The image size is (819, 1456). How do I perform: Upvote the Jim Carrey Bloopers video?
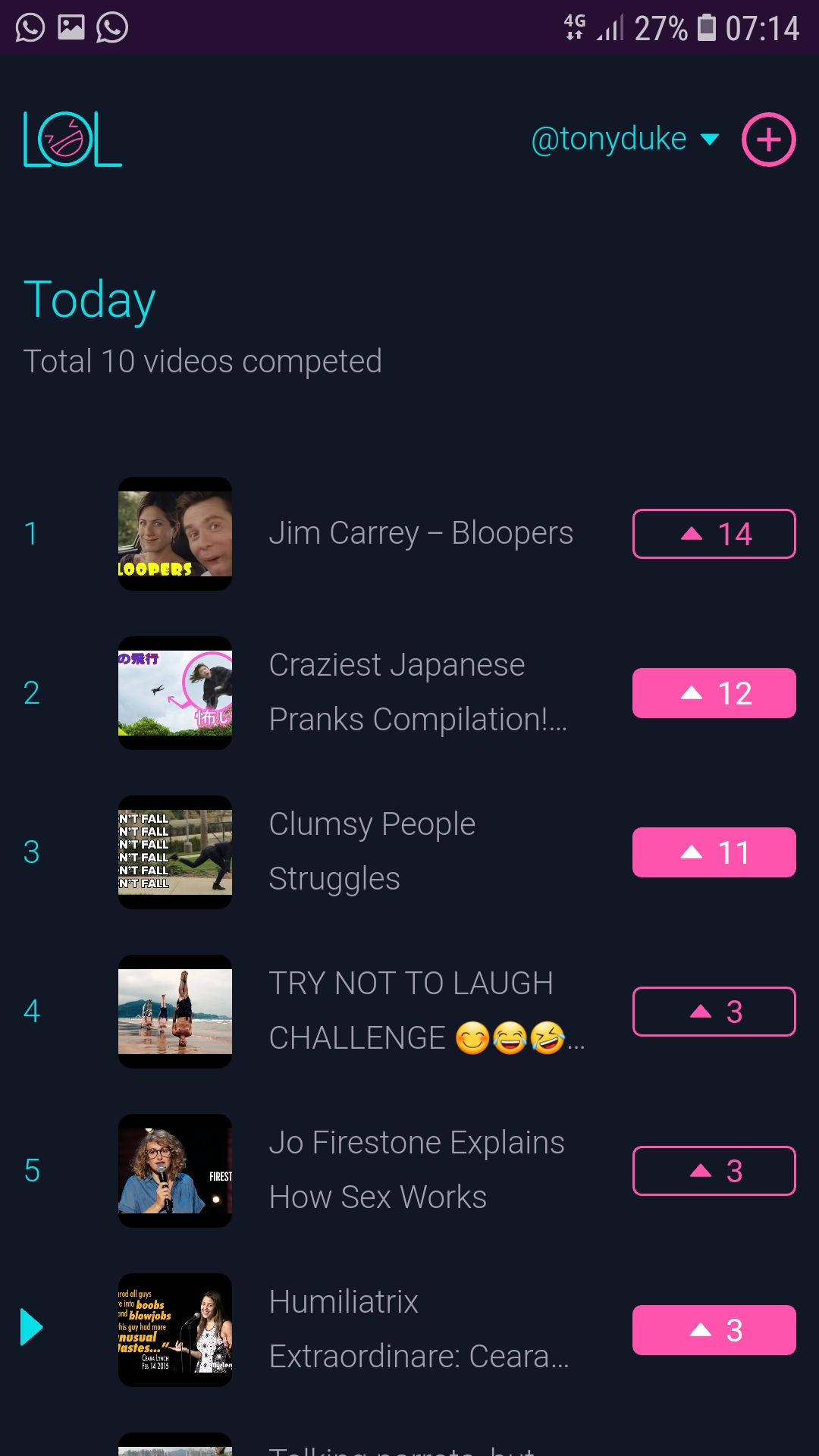pos(714,533)
